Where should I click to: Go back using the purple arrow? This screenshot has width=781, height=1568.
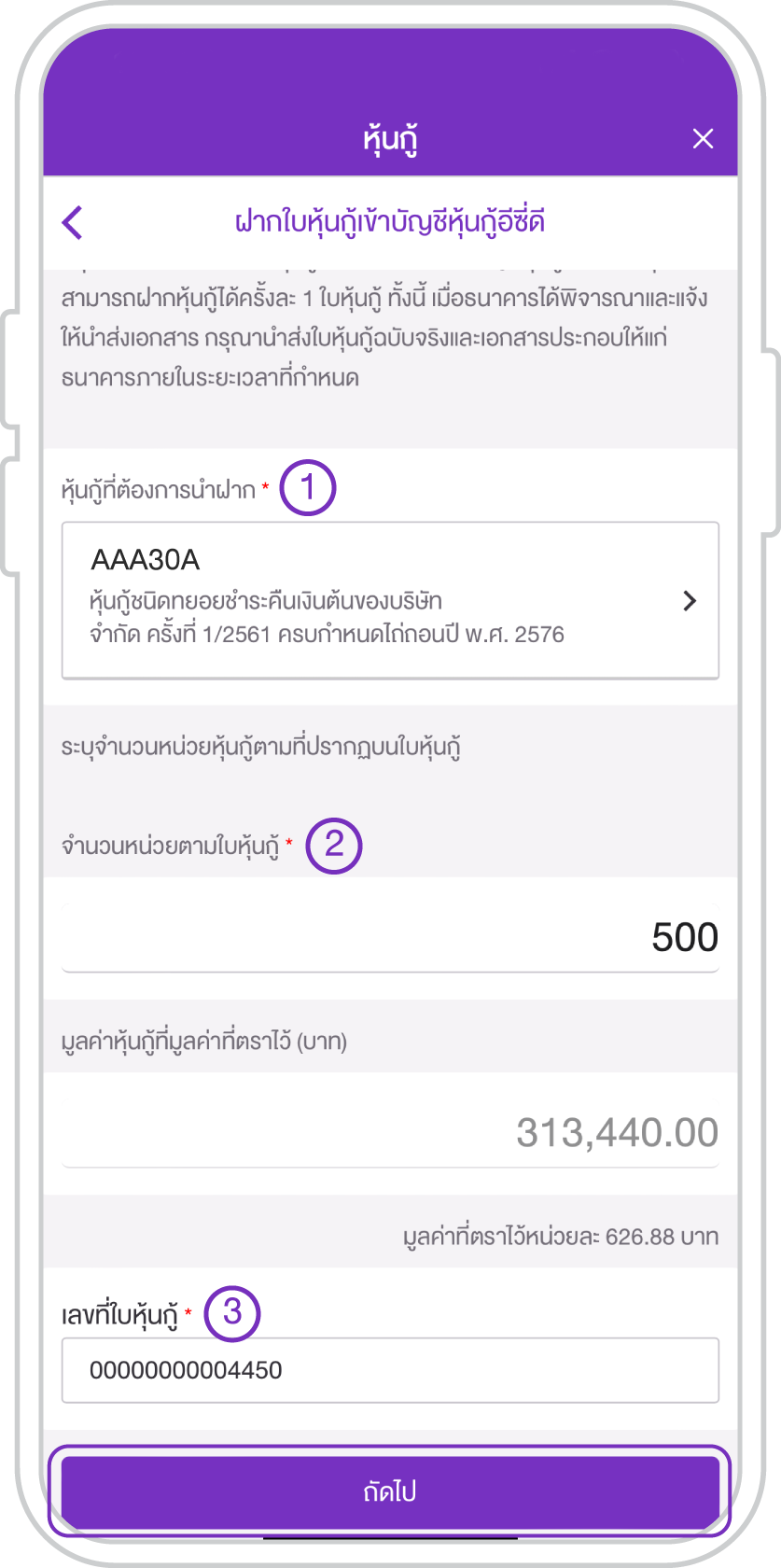pyautogui.click(x=73, y=222)
